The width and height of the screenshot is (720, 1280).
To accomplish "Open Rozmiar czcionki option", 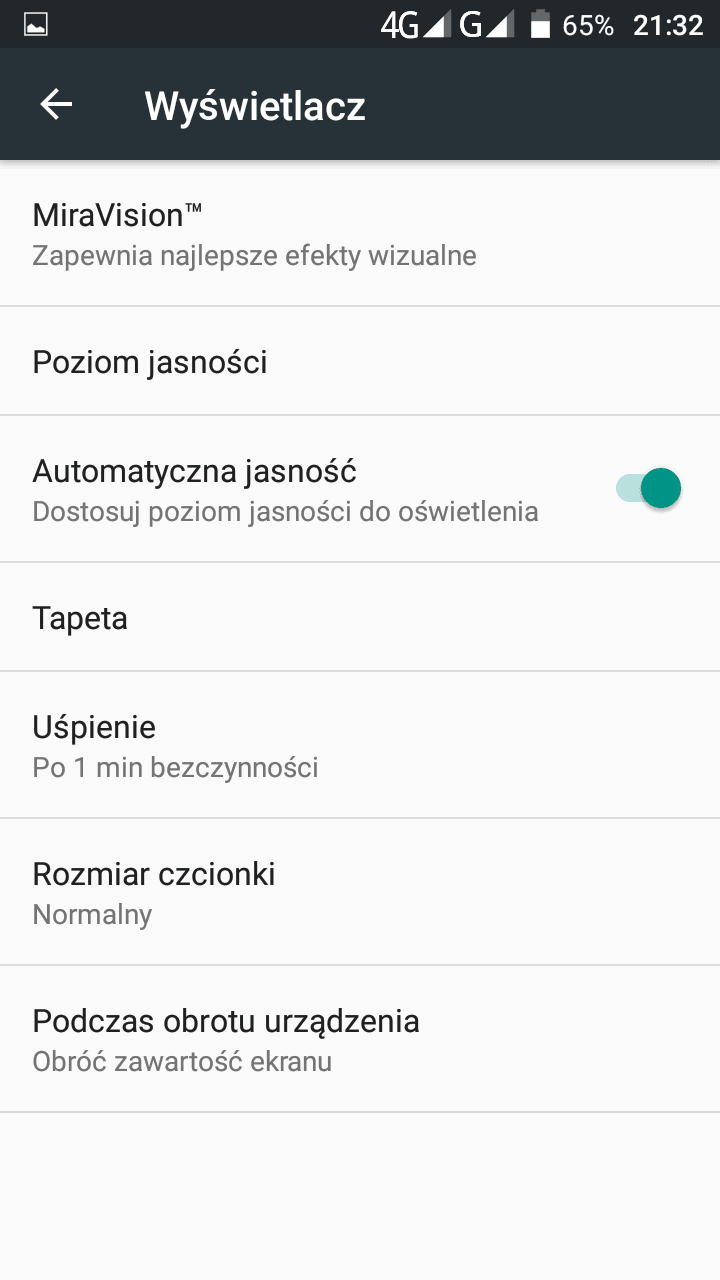I will (x=360, y=892).
